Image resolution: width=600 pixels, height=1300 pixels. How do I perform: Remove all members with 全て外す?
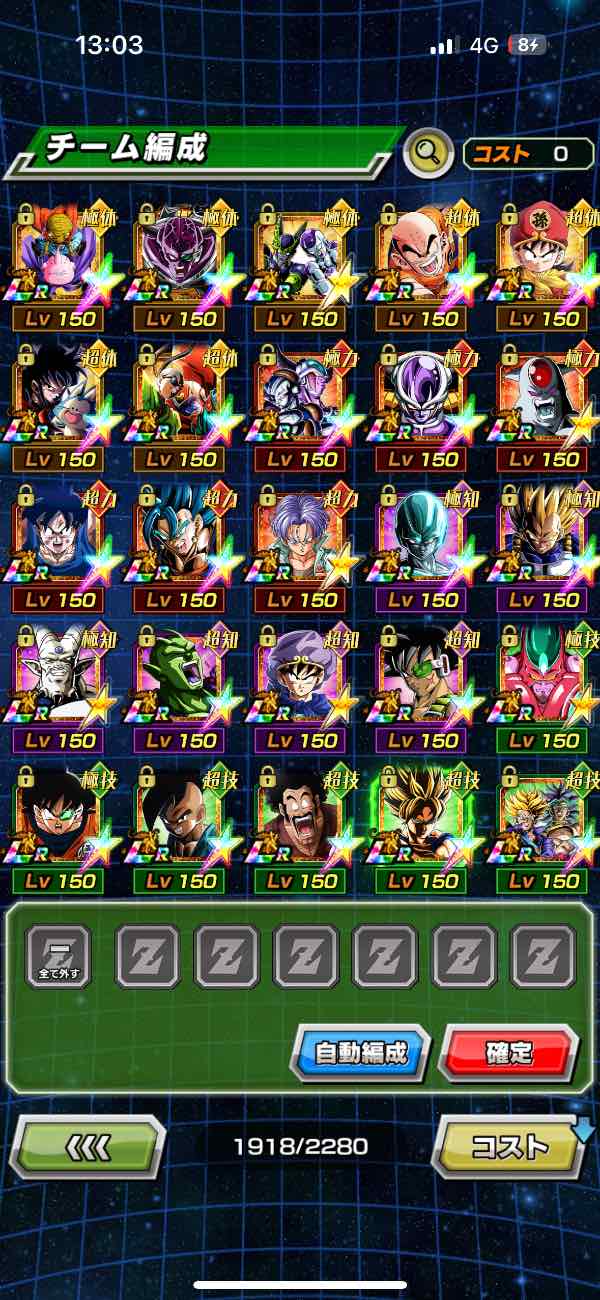(58, 956)
